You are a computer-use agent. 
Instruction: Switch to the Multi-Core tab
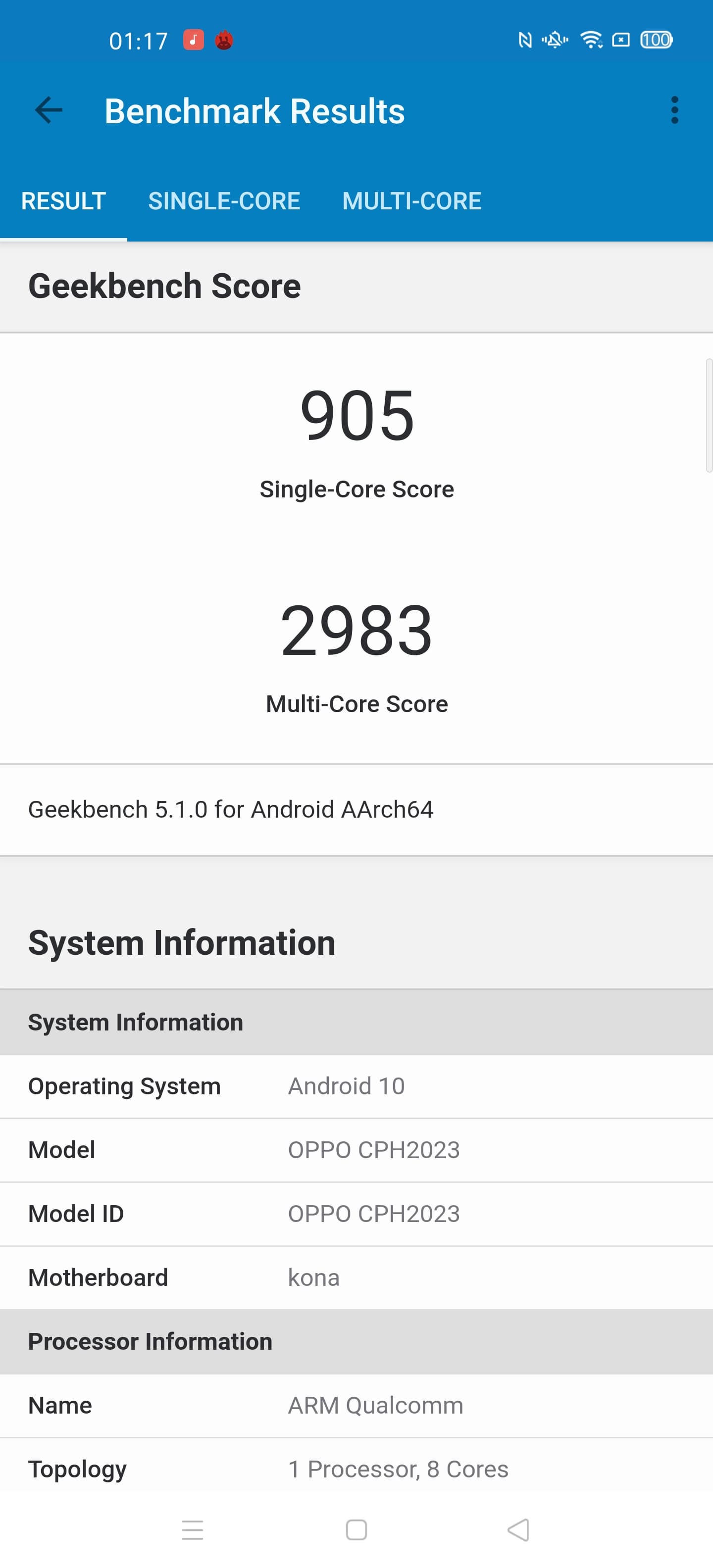coord(411,201)
